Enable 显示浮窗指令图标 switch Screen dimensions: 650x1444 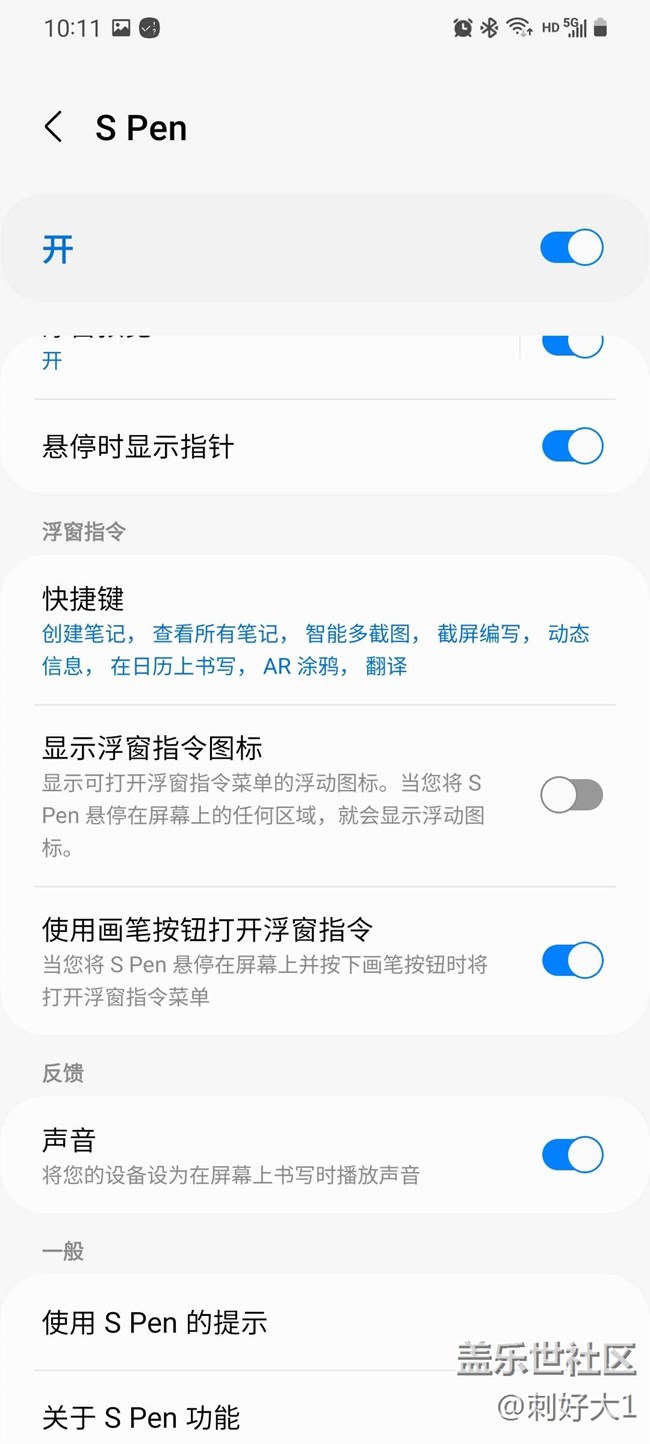[571, 796]
